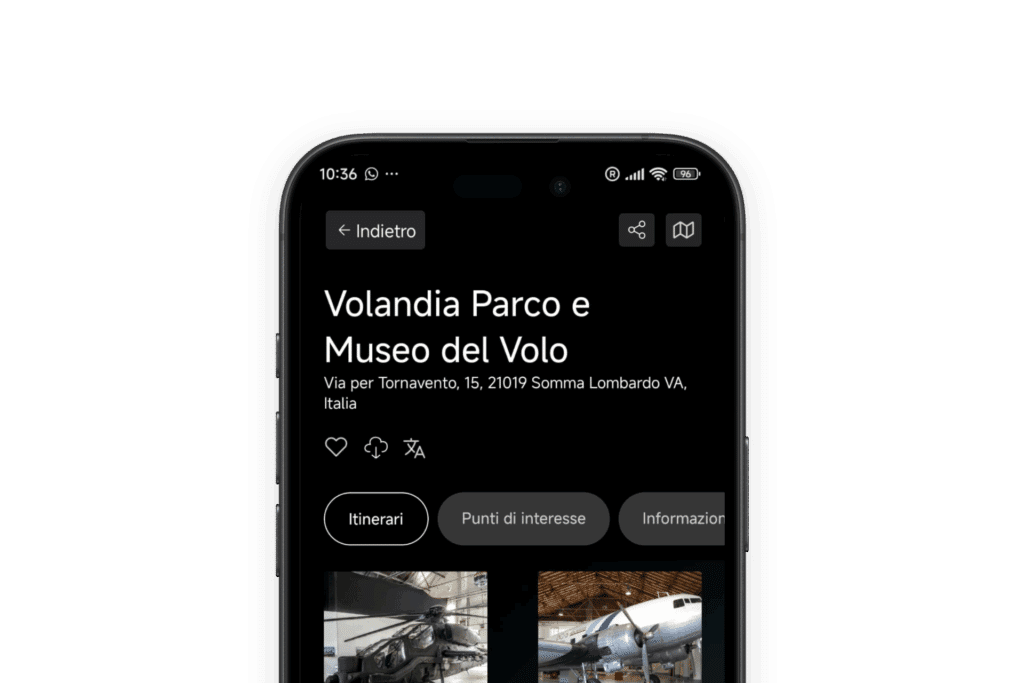Download the content for offline use

[x=375, y=447]
